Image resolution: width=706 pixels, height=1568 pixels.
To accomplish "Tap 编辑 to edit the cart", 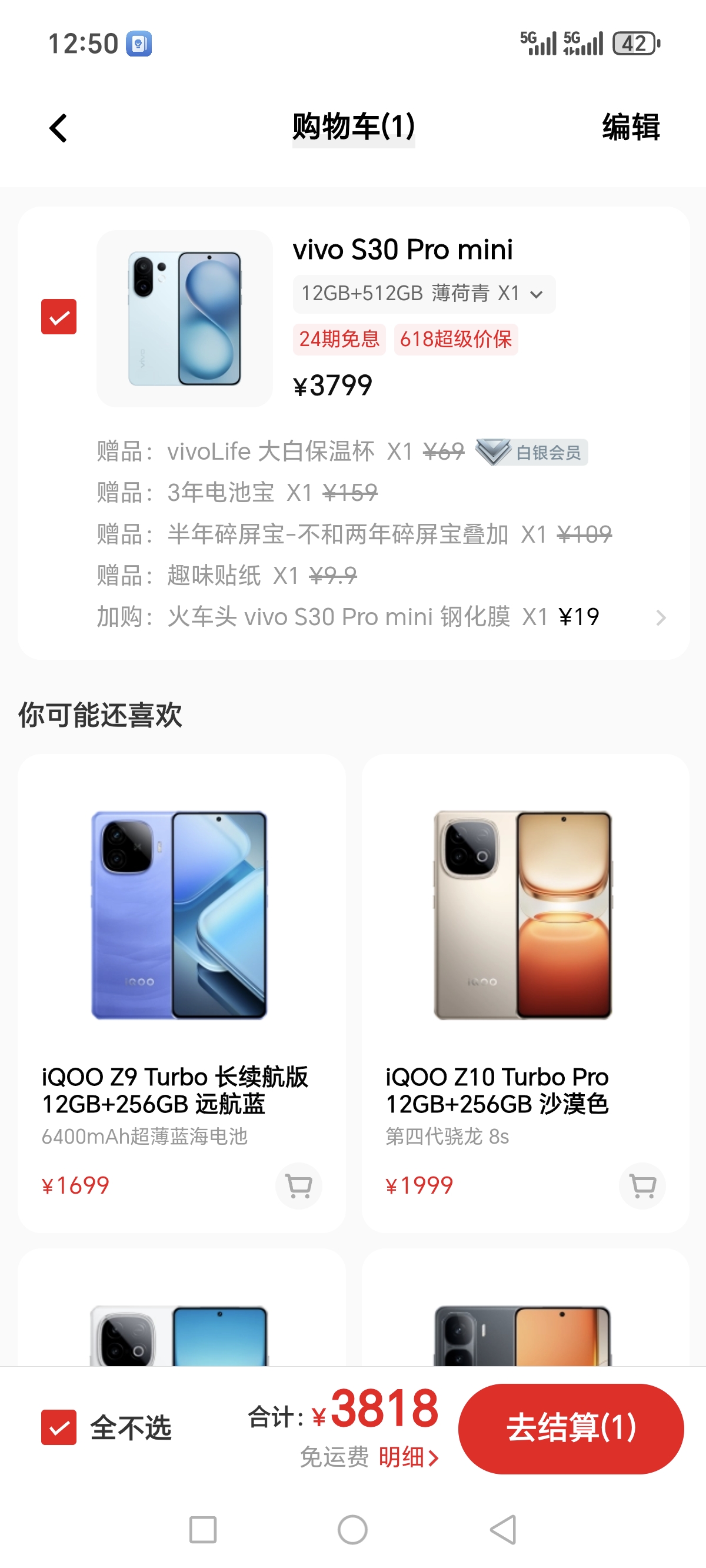I will coord(631,127).
